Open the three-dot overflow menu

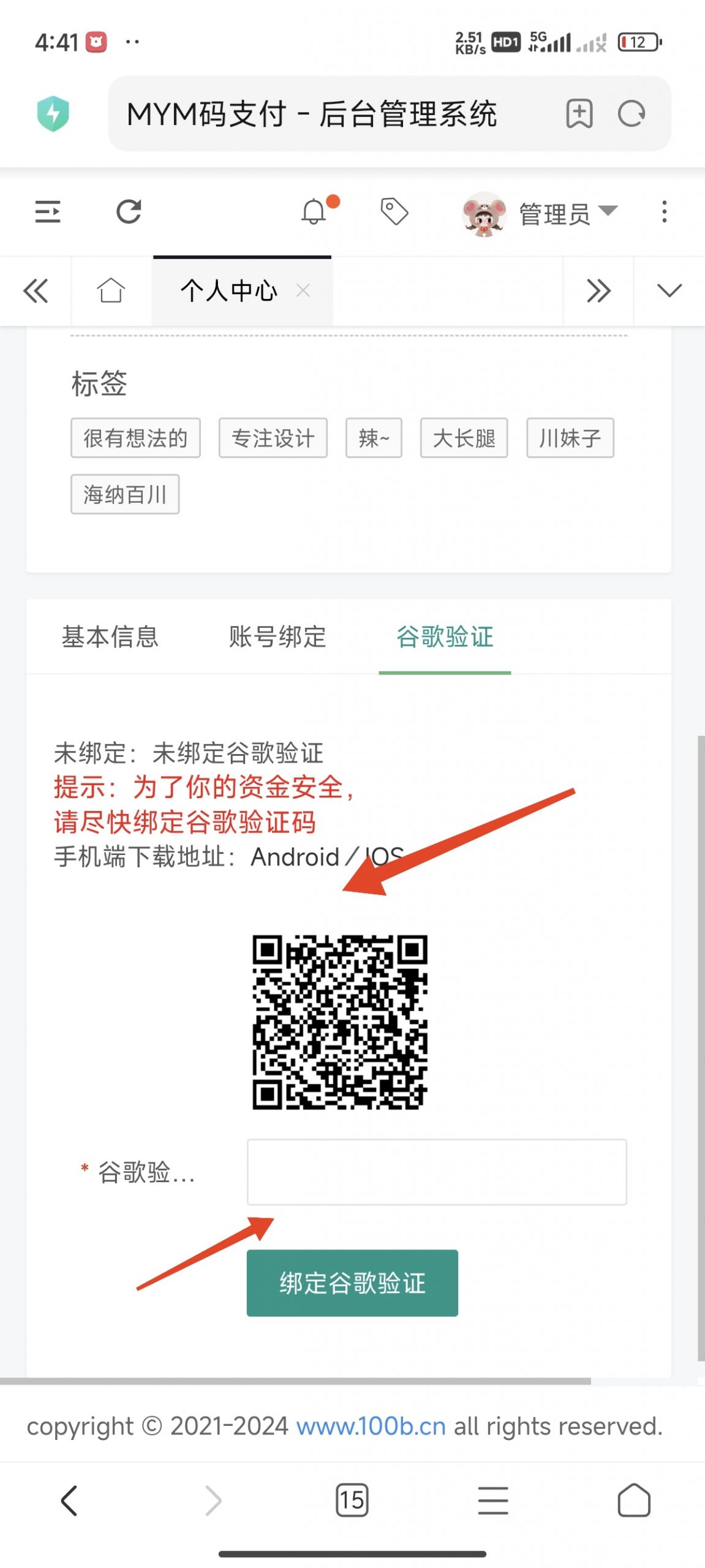(x=664, y=212)
